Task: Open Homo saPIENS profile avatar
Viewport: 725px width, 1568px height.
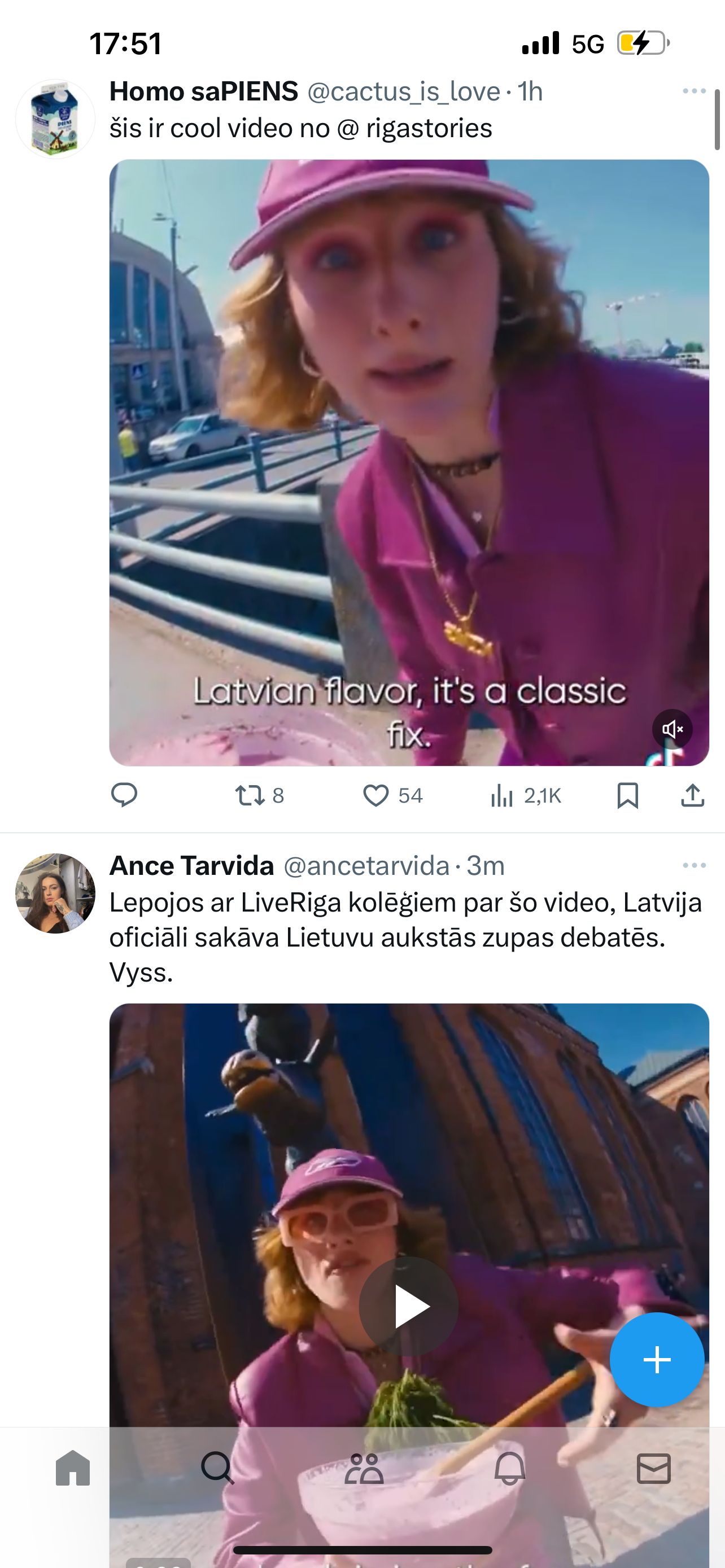Action: pos(55,119)
